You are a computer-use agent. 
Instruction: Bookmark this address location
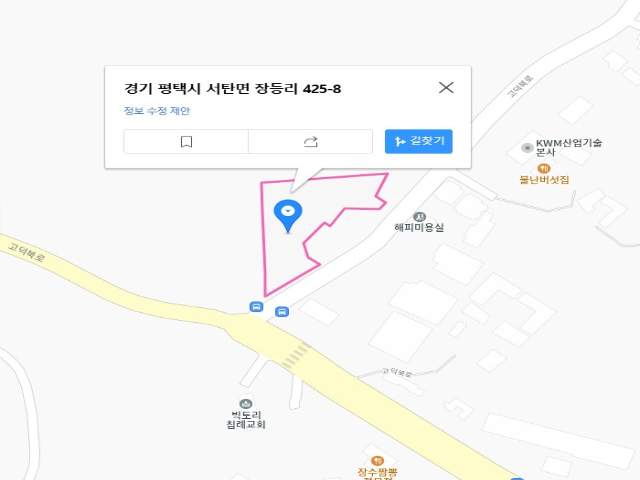click(186, 142)
